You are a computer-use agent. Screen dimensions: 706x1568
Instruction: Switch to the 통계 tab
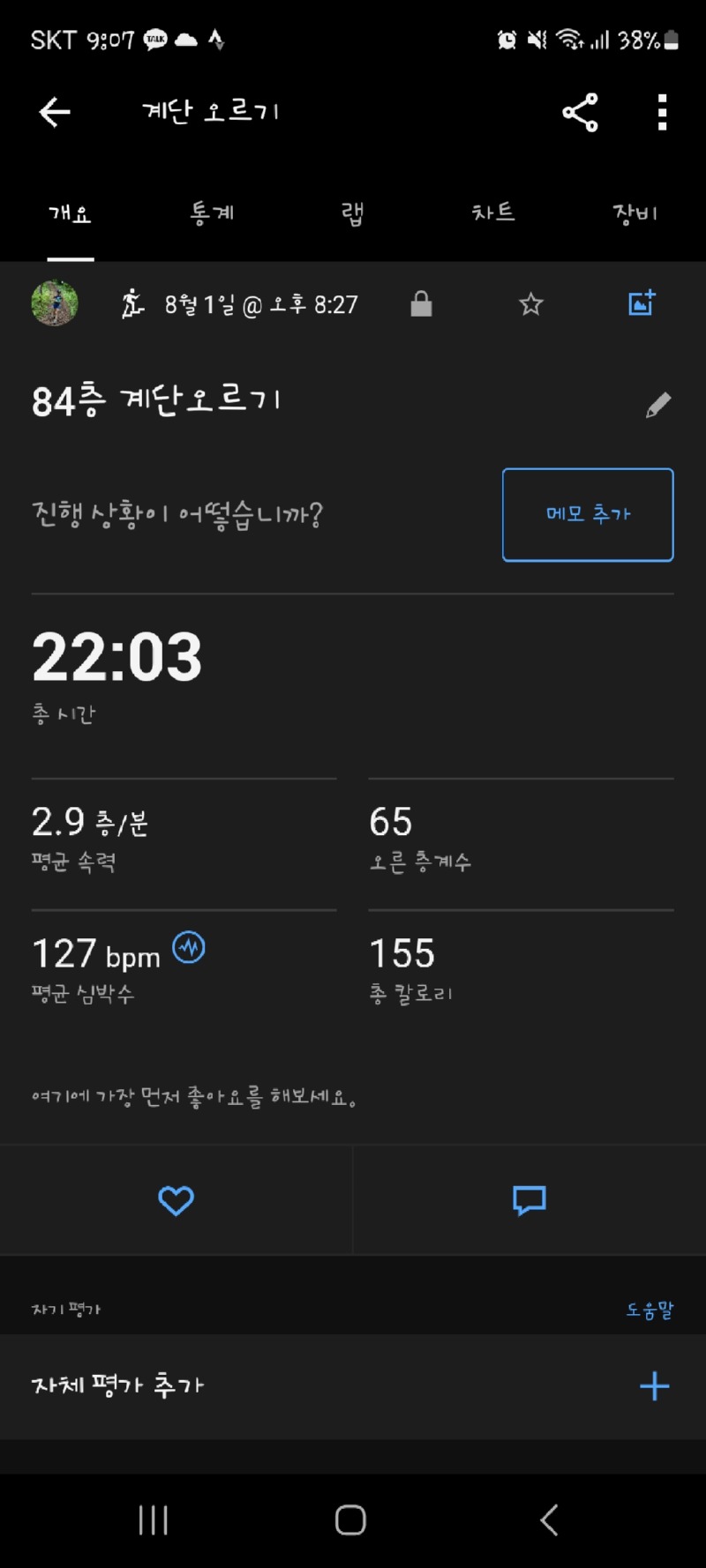point(212,213)
